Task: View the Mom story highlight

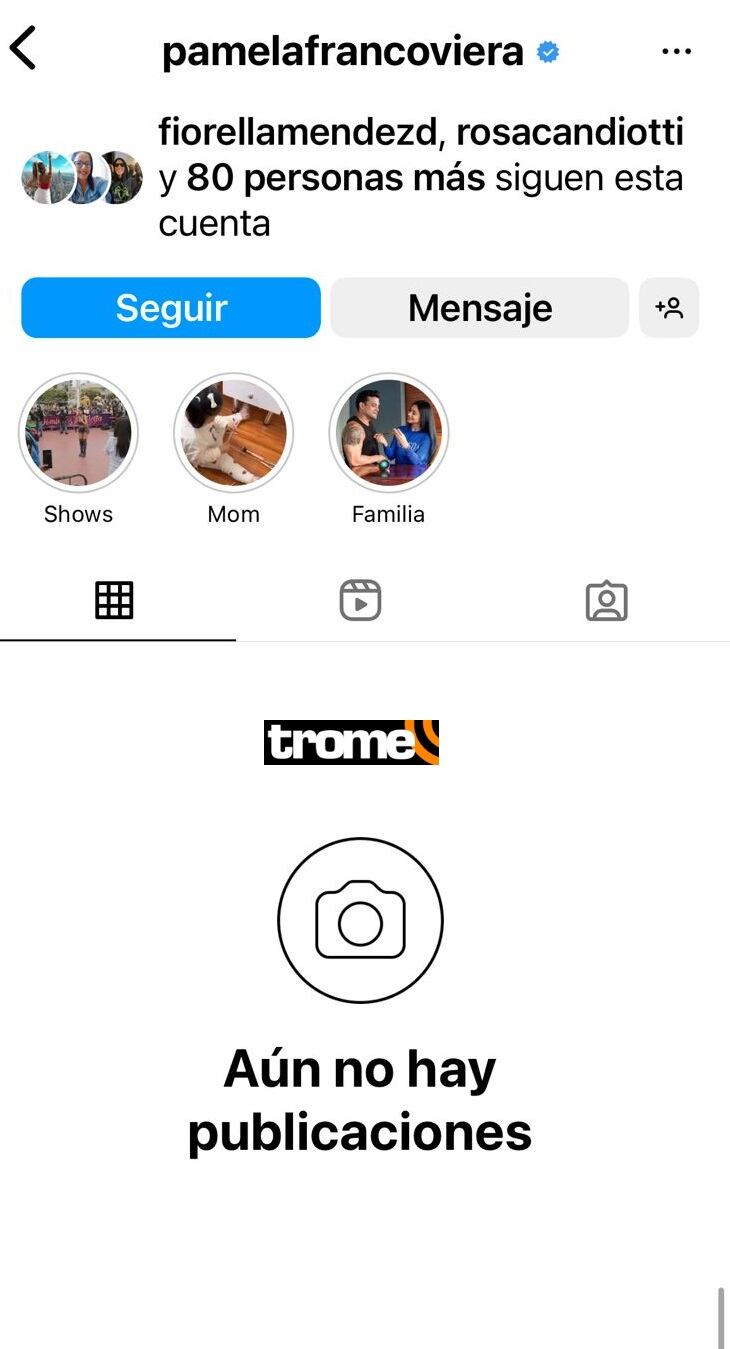Action: [233, 434]
